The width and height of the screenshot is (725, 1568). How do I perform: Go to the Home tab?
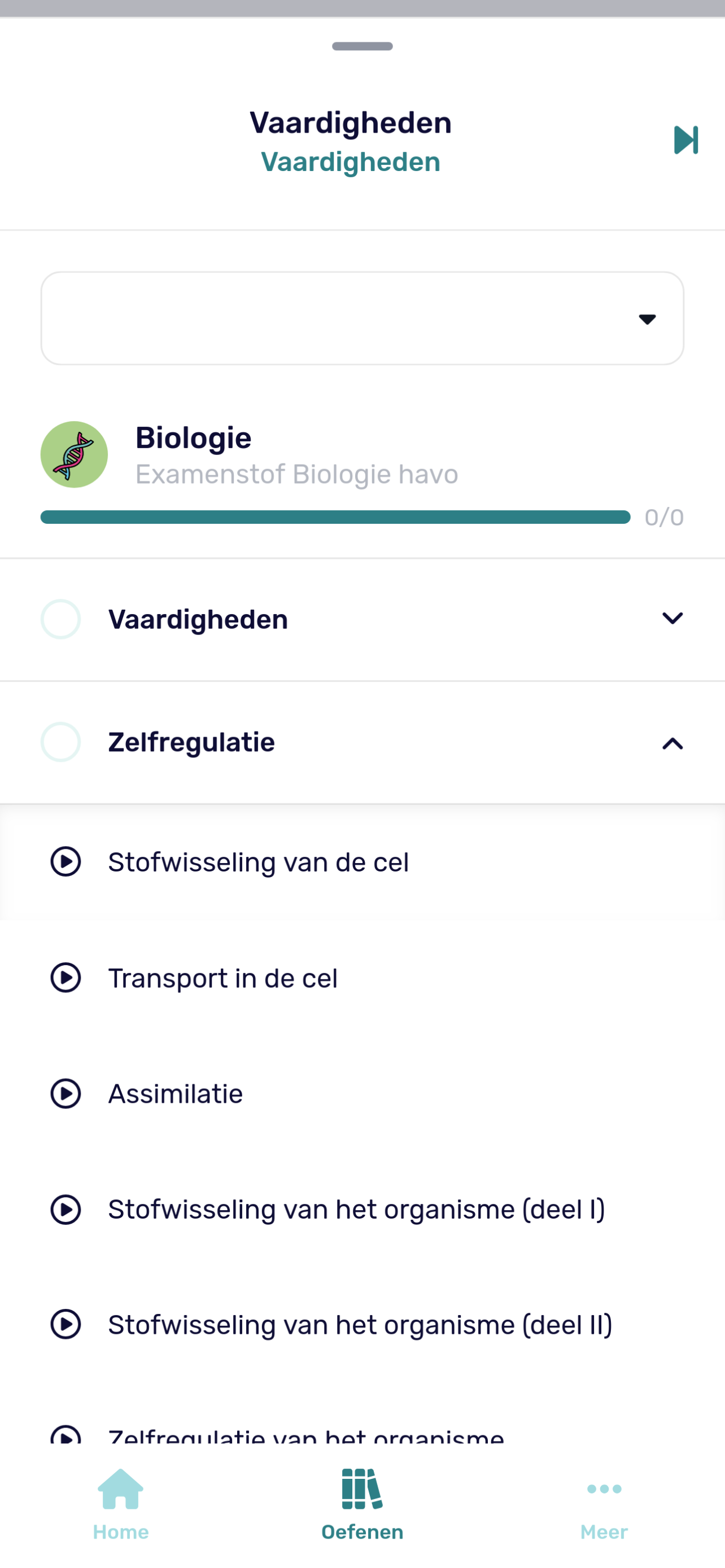click(x=120, y=1504)
